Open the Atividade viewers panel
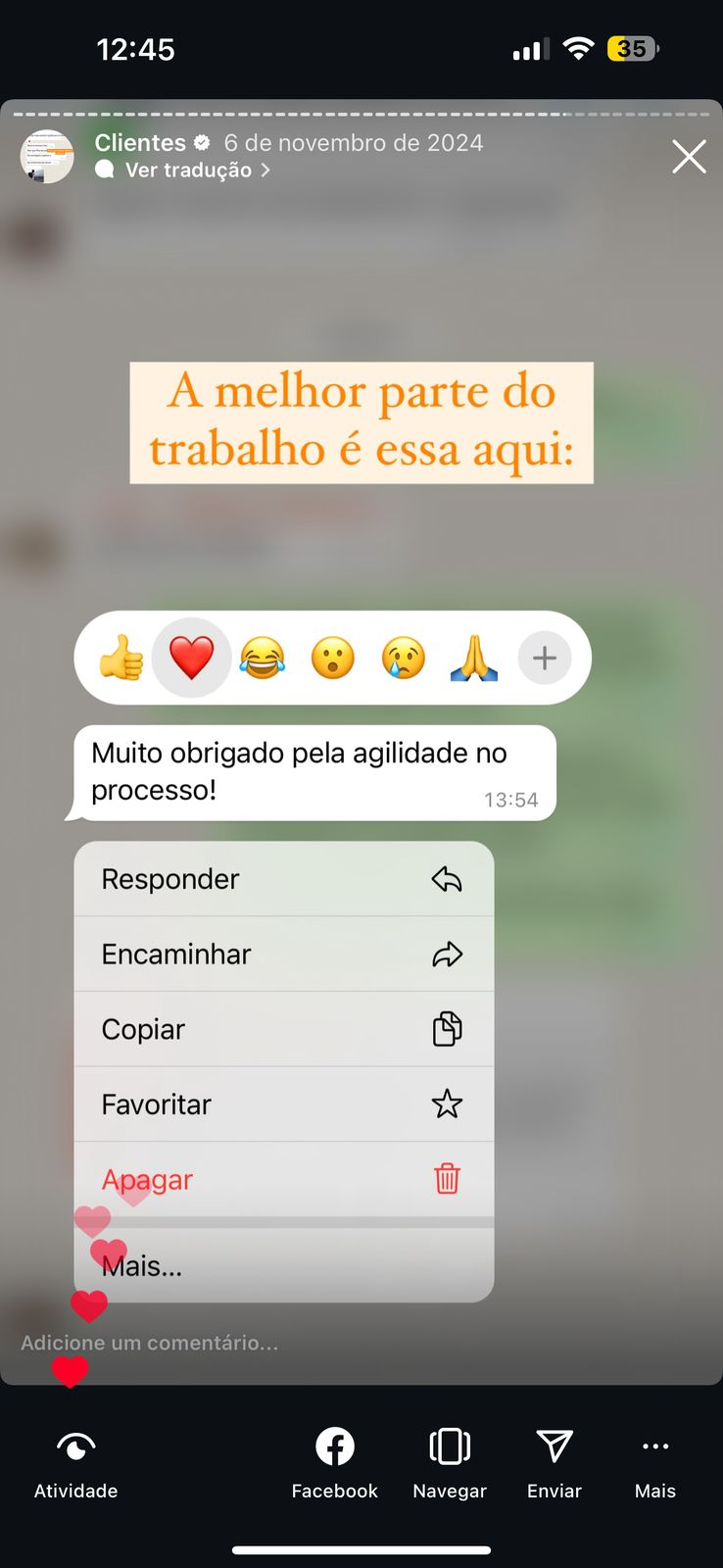The height and width of the screenshot is (1568, 723). pos(75,1462)
